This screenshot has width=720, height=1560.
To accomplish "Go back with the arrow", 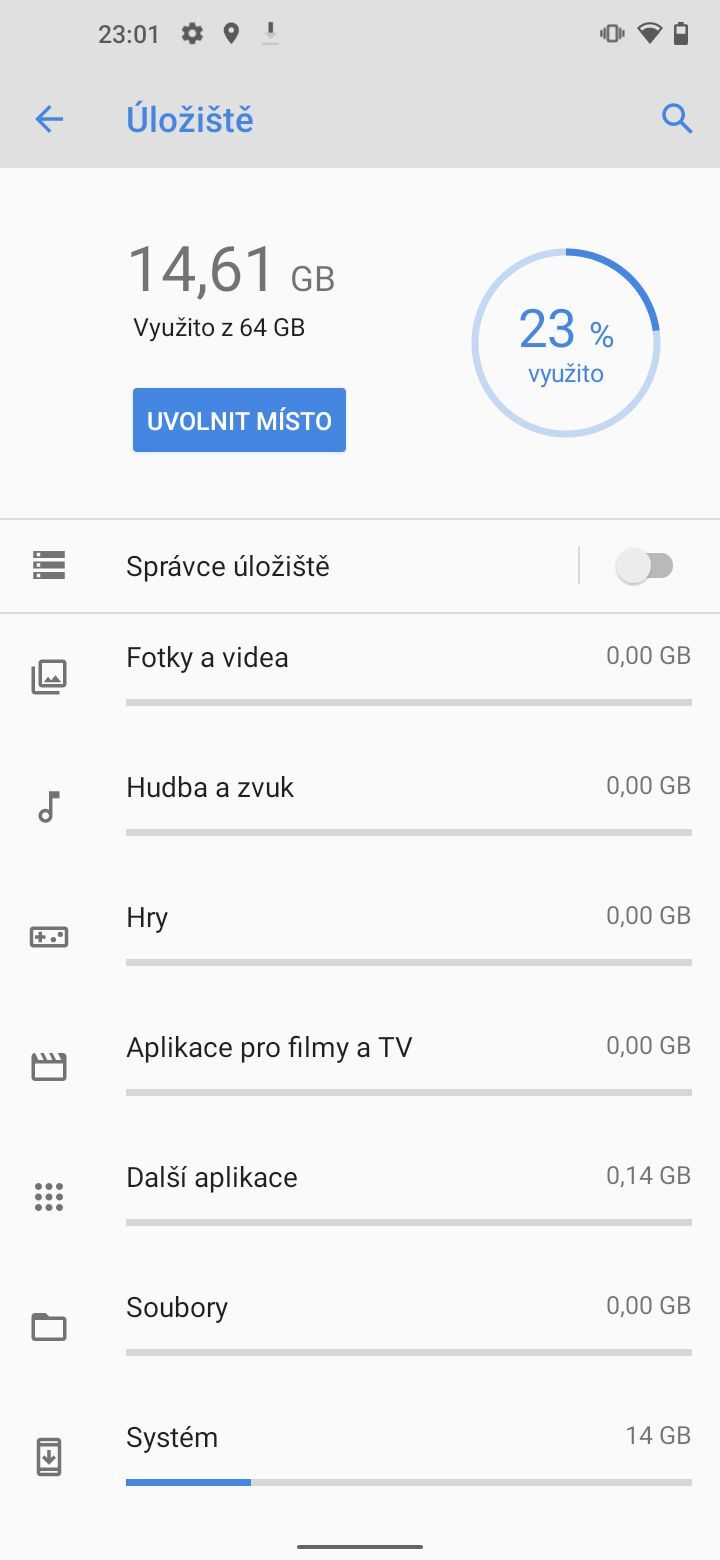I will (48, 118).
